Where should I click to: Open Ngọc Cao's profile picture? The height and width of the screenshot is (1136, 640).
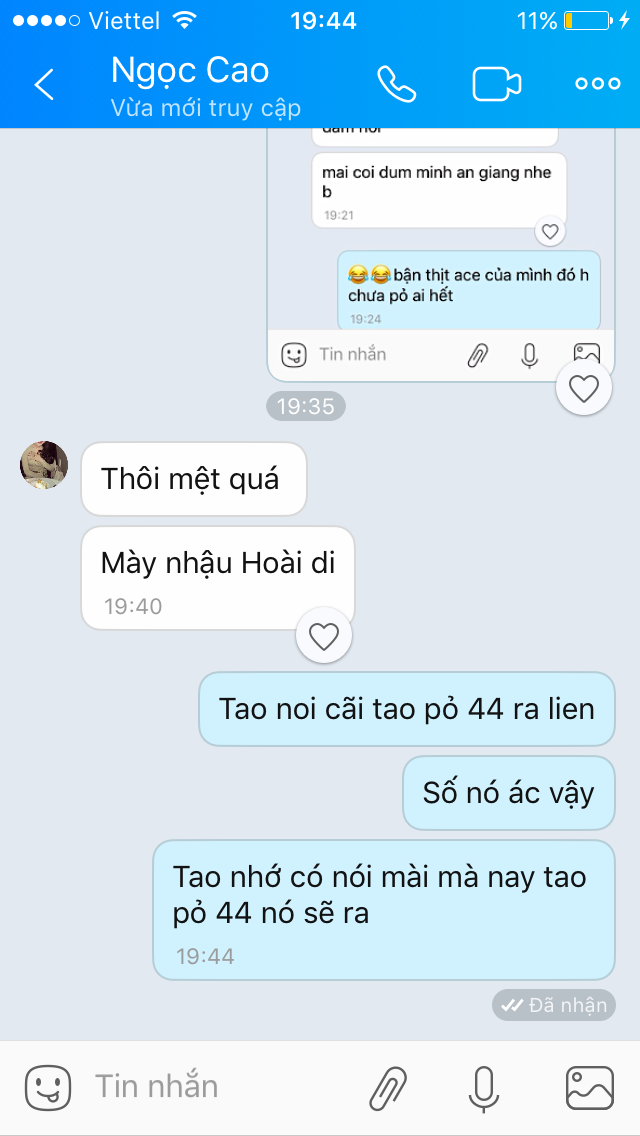tap(43, 465)
